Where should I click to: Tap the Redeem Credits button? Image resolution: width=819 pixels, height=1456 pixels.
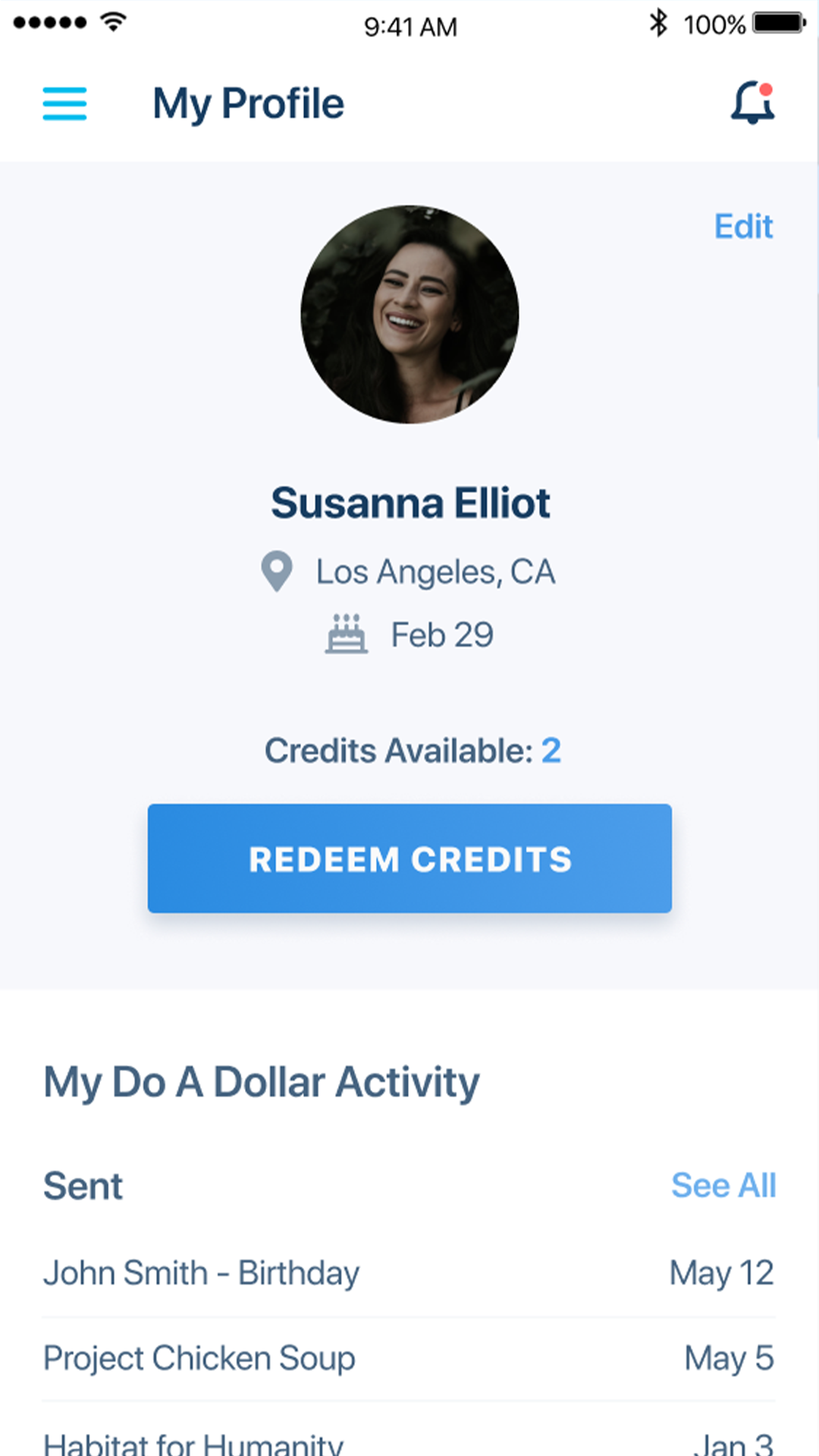[x=409, y=858]
